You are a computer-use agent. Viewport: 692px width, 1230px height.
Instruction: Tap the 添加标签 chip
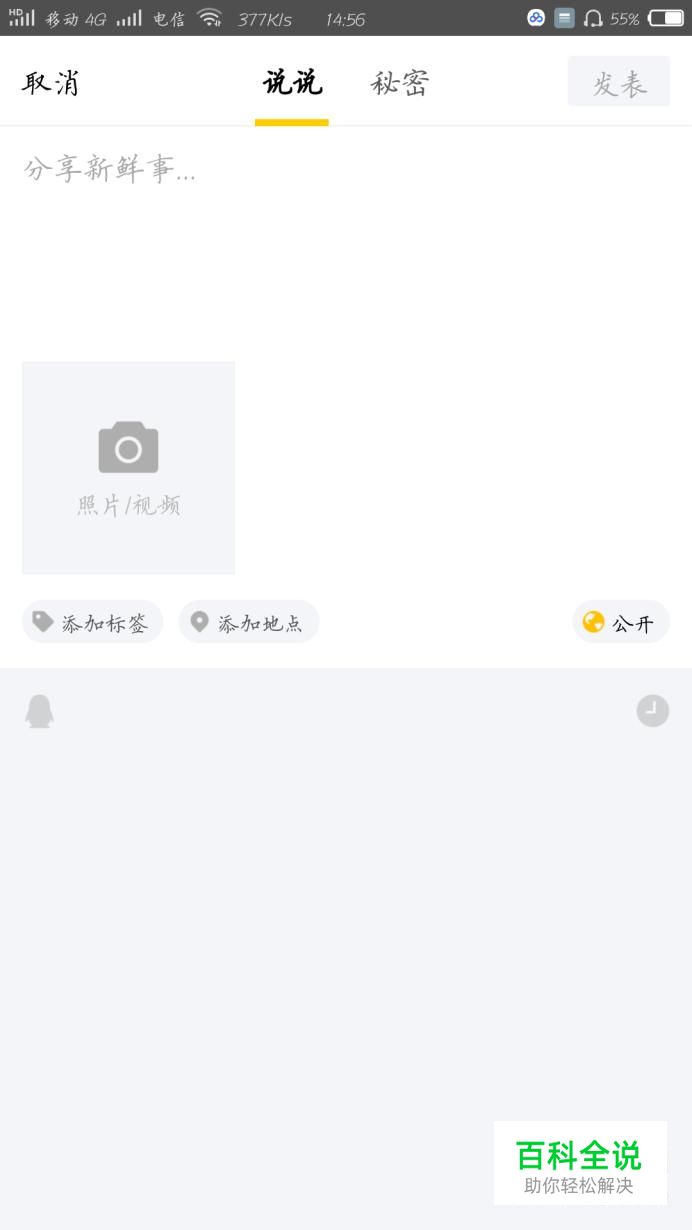pos(92,622)
